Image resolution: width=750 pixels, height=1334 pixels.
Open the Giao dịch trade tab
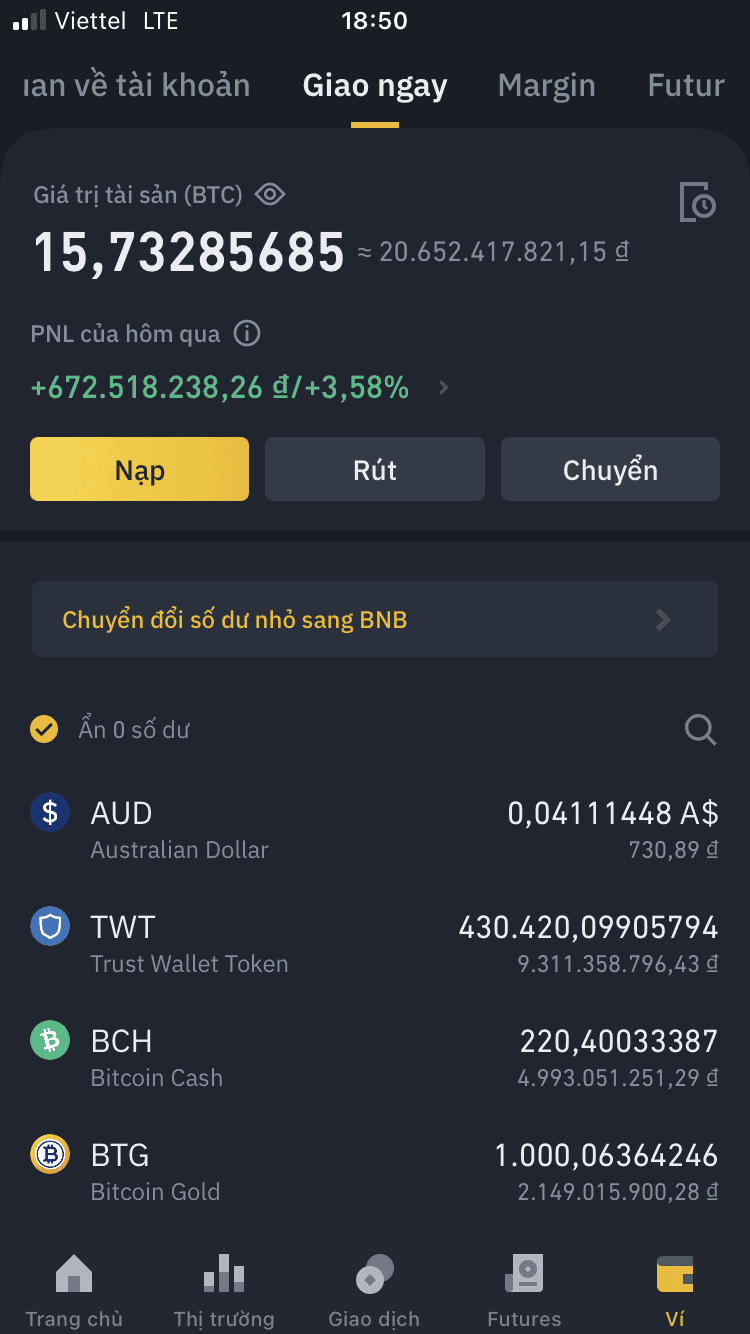coord(374,1290)
